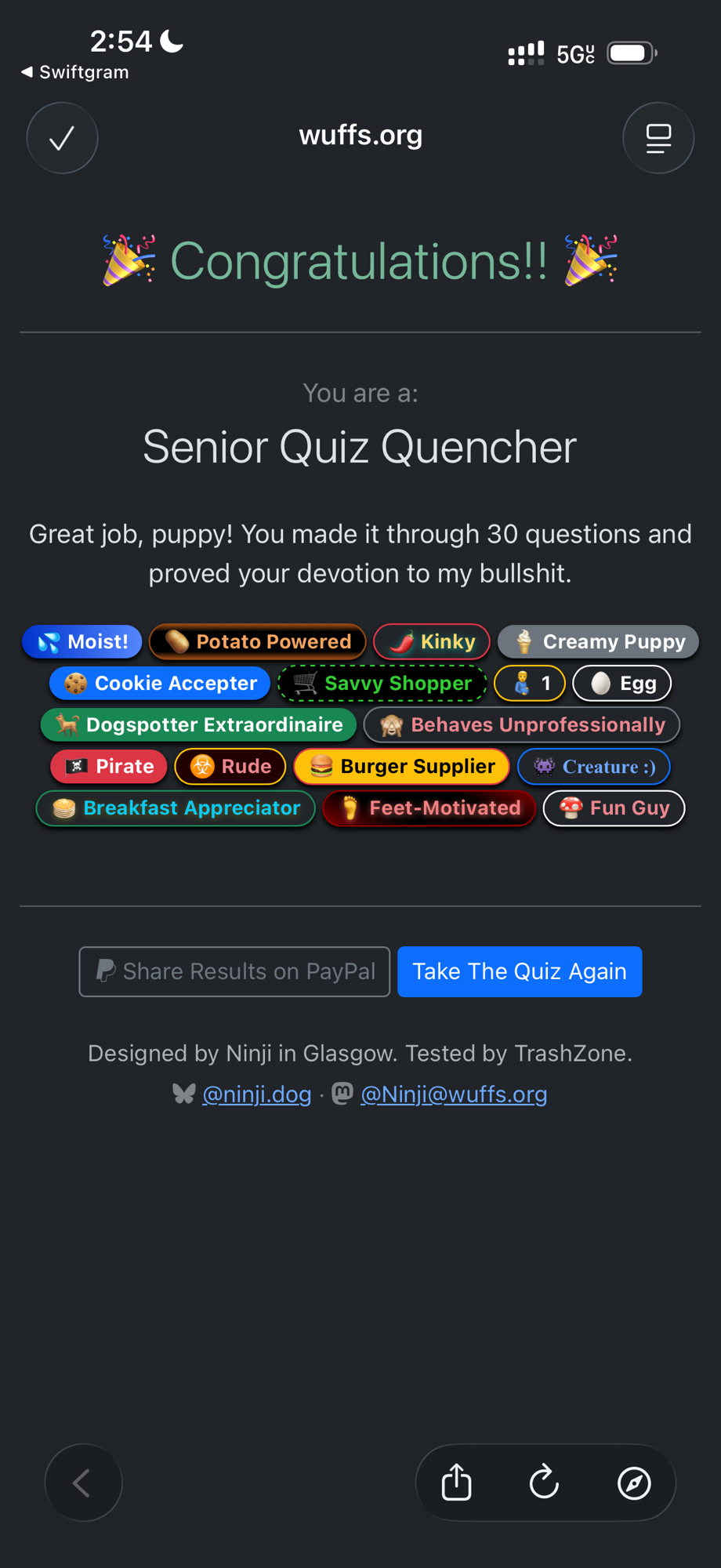Take the quiz again
The height and width of the screenshot is (1568, 721).
pyautogui.click(x=520, y=971)
